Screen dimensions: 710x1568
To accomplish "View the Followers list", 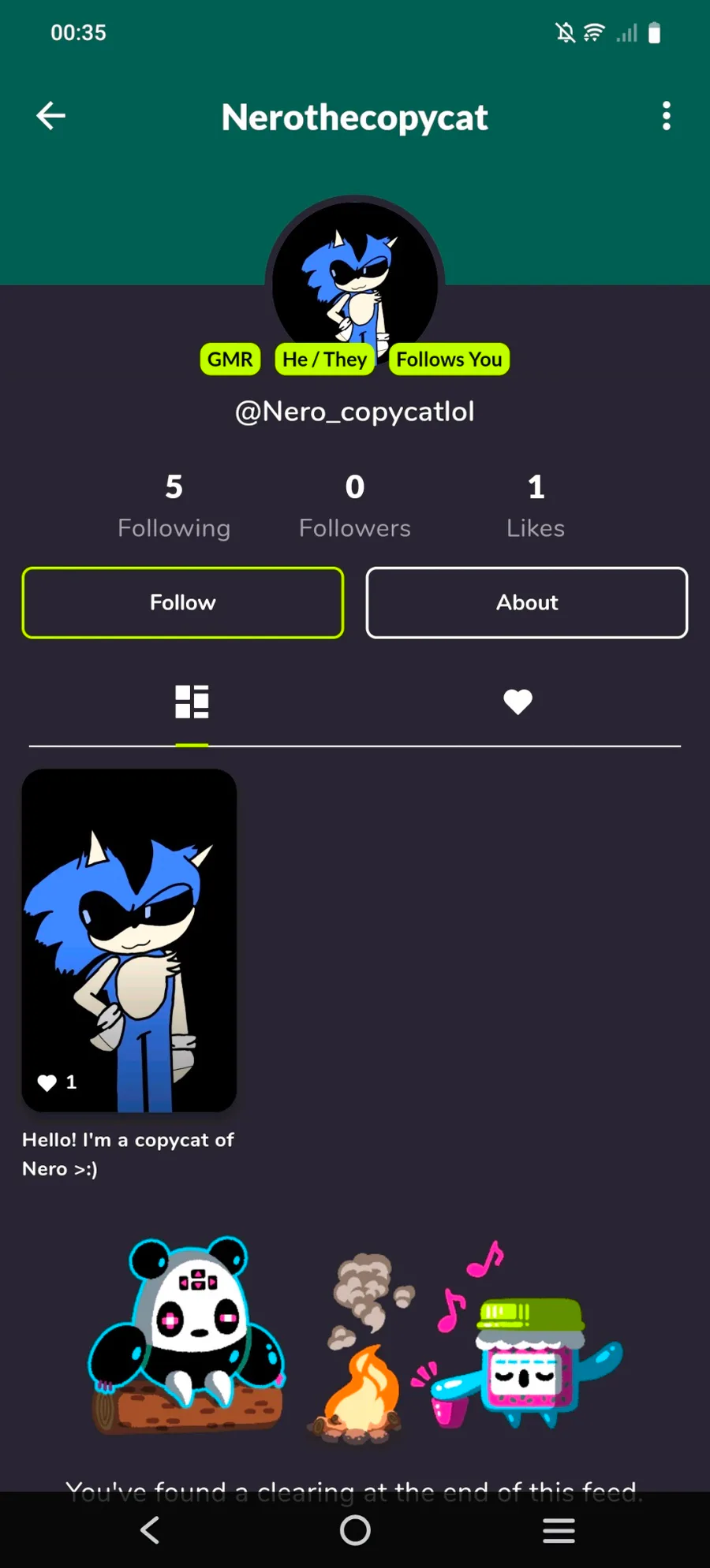I will point(355,505).
